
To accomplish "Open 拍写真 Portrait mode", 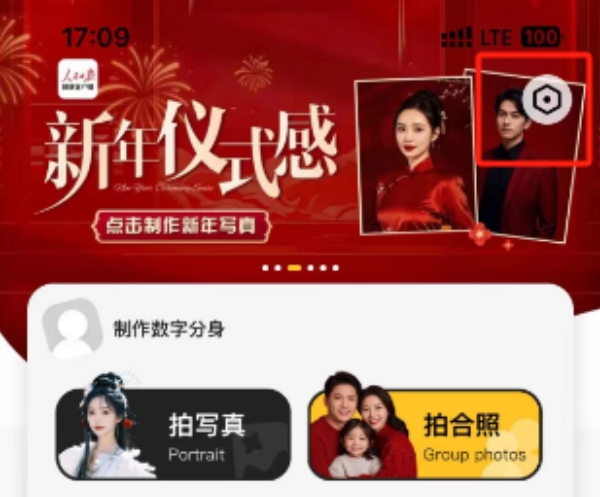I will coord(173,434).
